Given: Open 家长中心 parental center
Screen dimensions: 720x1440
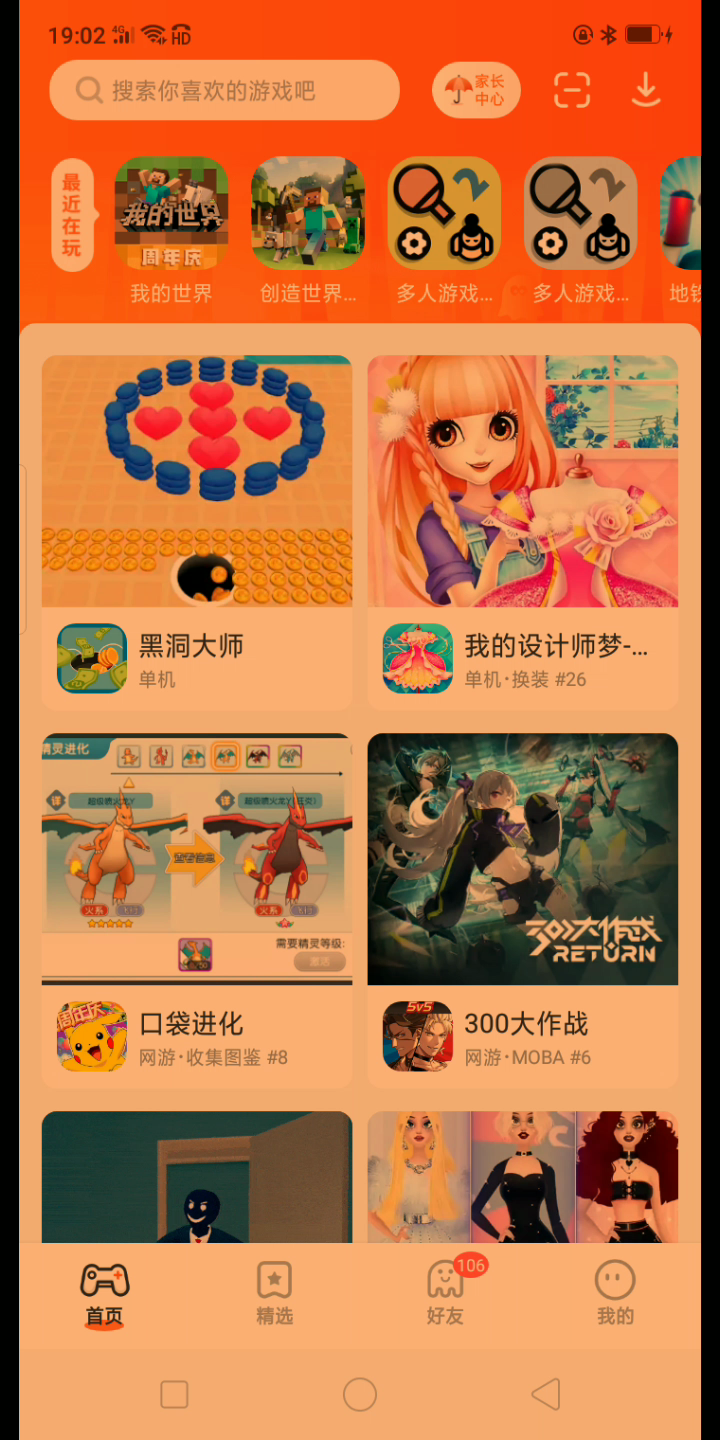Looking at the screenshot, I should pyautogui.click(x=477, y=91).
